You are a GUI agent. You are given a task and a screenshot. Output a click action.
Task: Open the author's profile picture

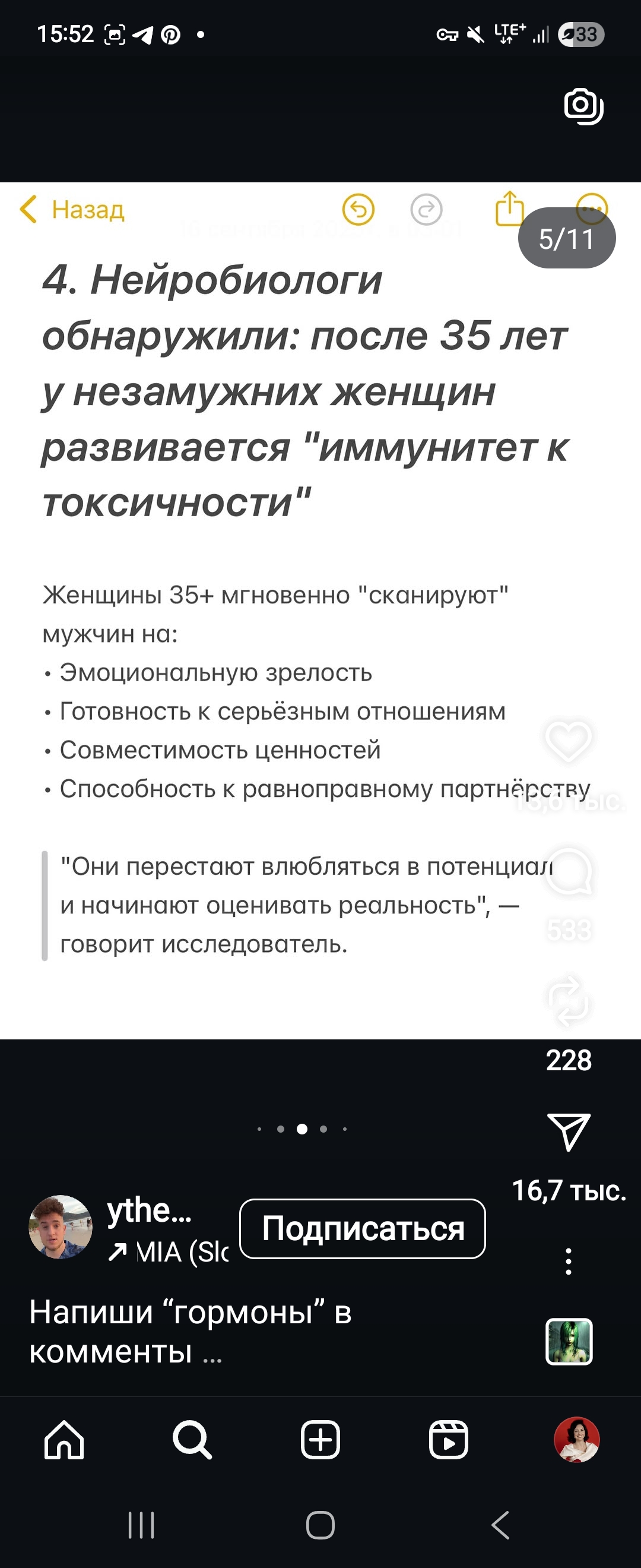click(x=61, y=1226)
